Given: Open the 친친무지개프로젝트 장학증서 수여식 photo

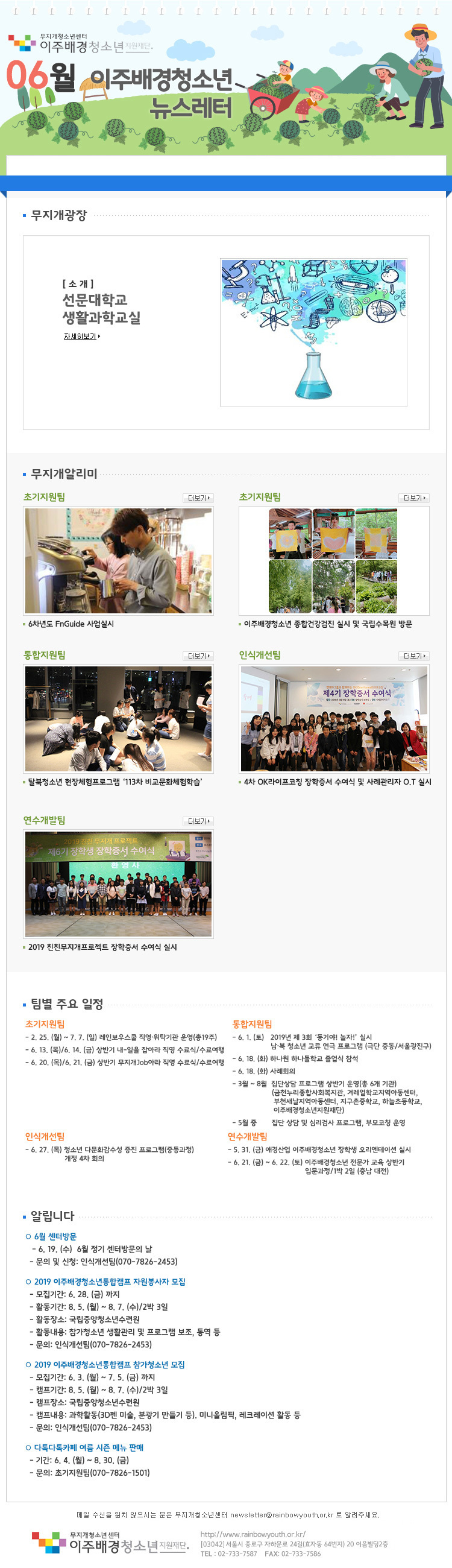Looking at the screenshot, I should pos(119,884).
